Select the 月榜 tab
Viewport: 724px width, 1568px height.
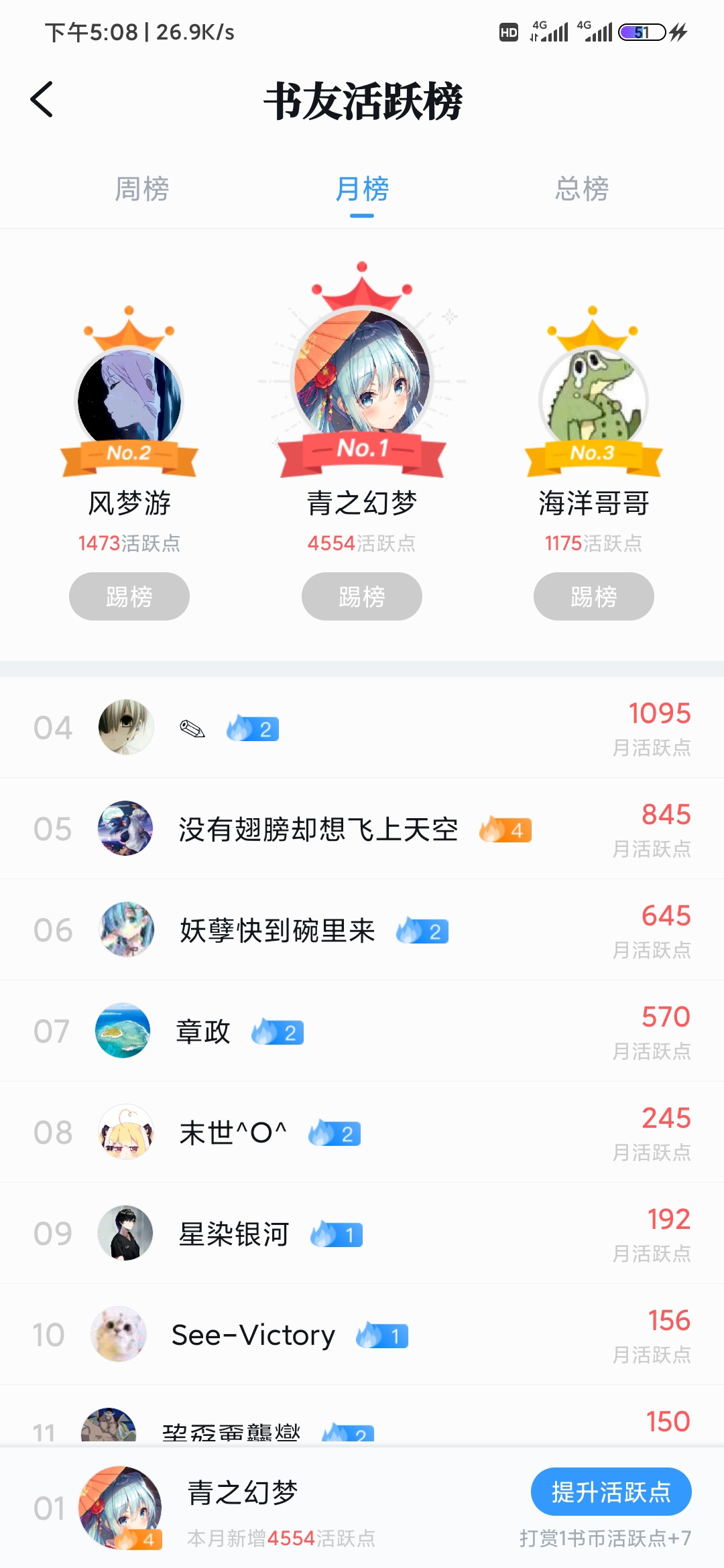tap(362, 189)
